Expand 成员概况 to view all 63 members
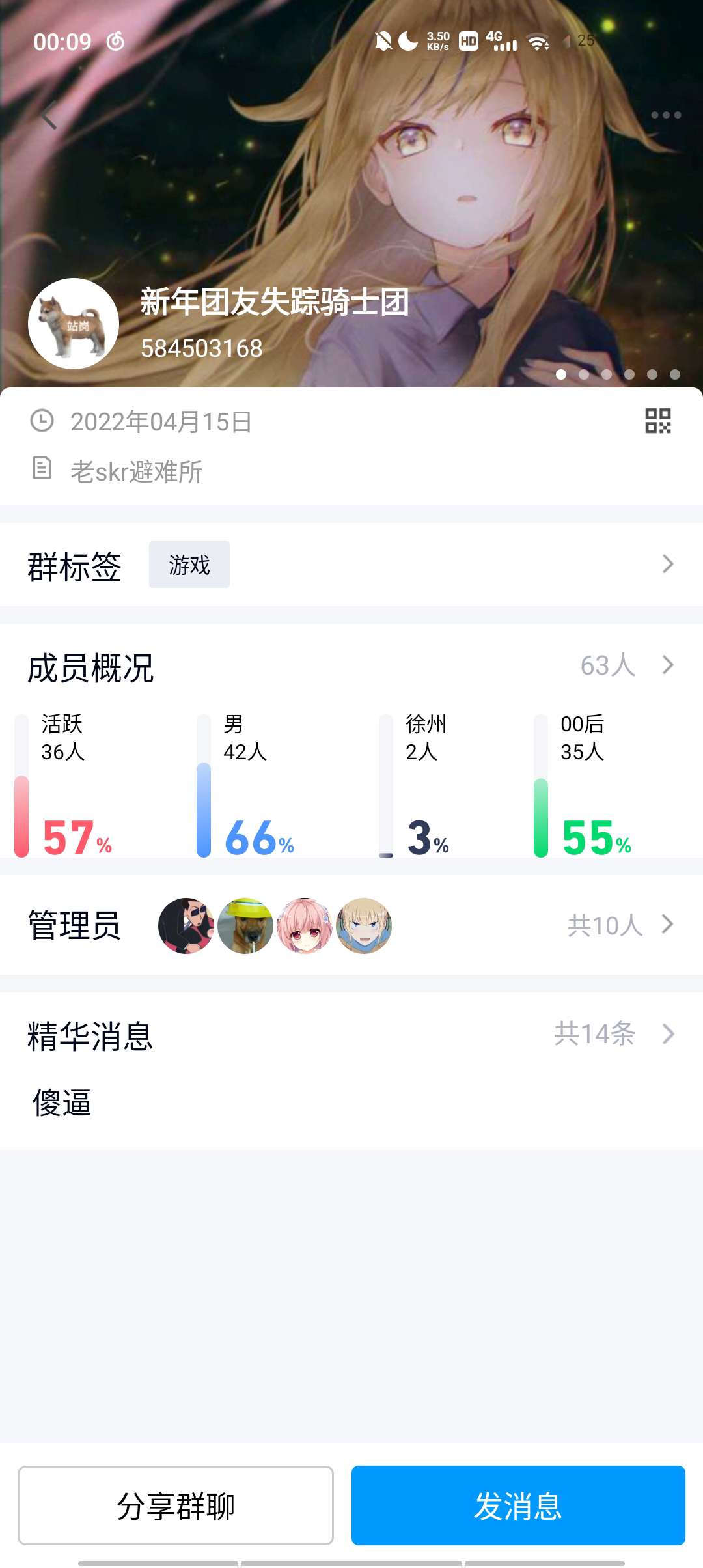Screen dimensions: 703x1568 click(668, 665)
